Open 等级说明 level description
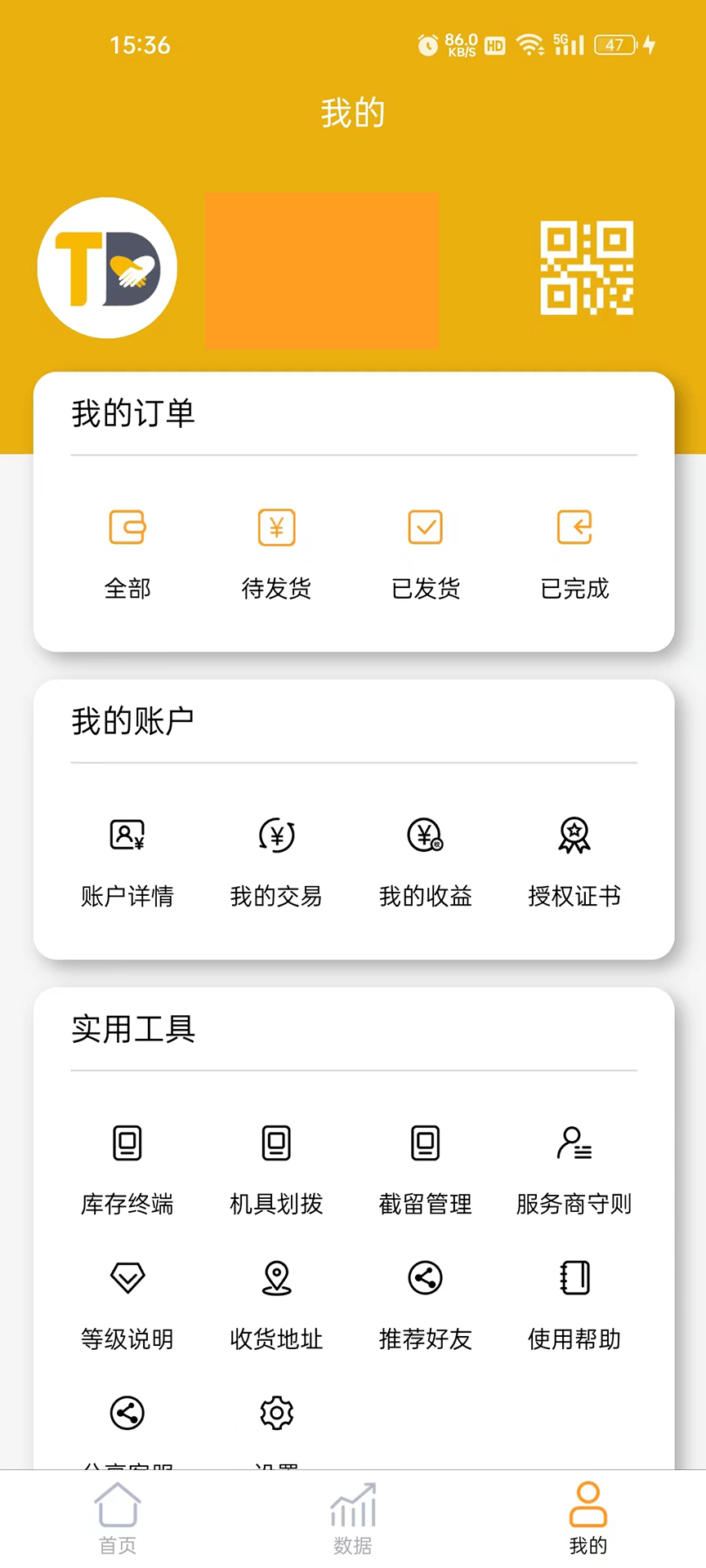The height and width of the screenshot is (1568, 706). [127, 1303]
